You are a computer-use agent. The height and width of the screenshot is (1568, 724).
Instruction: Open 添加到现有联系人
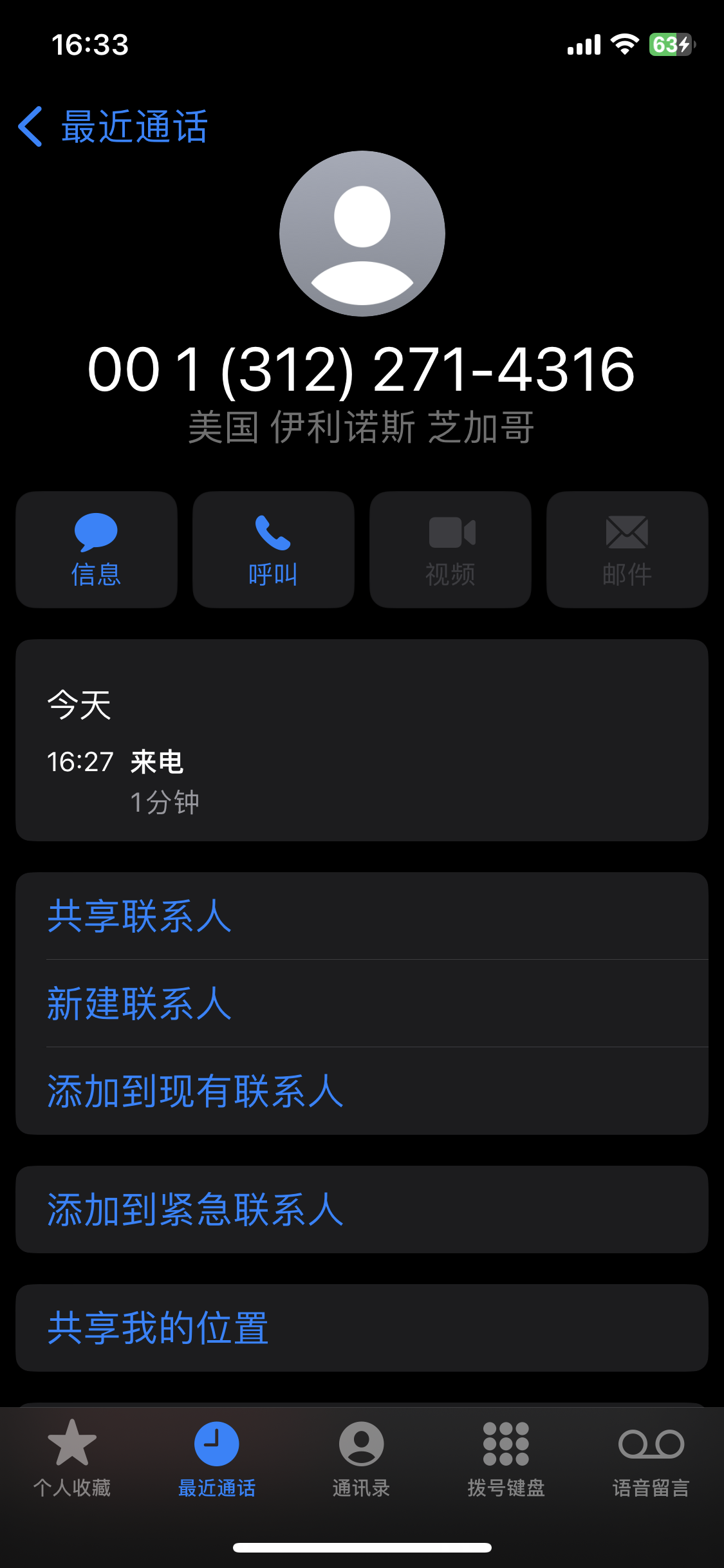click(x=362, y=1091)
